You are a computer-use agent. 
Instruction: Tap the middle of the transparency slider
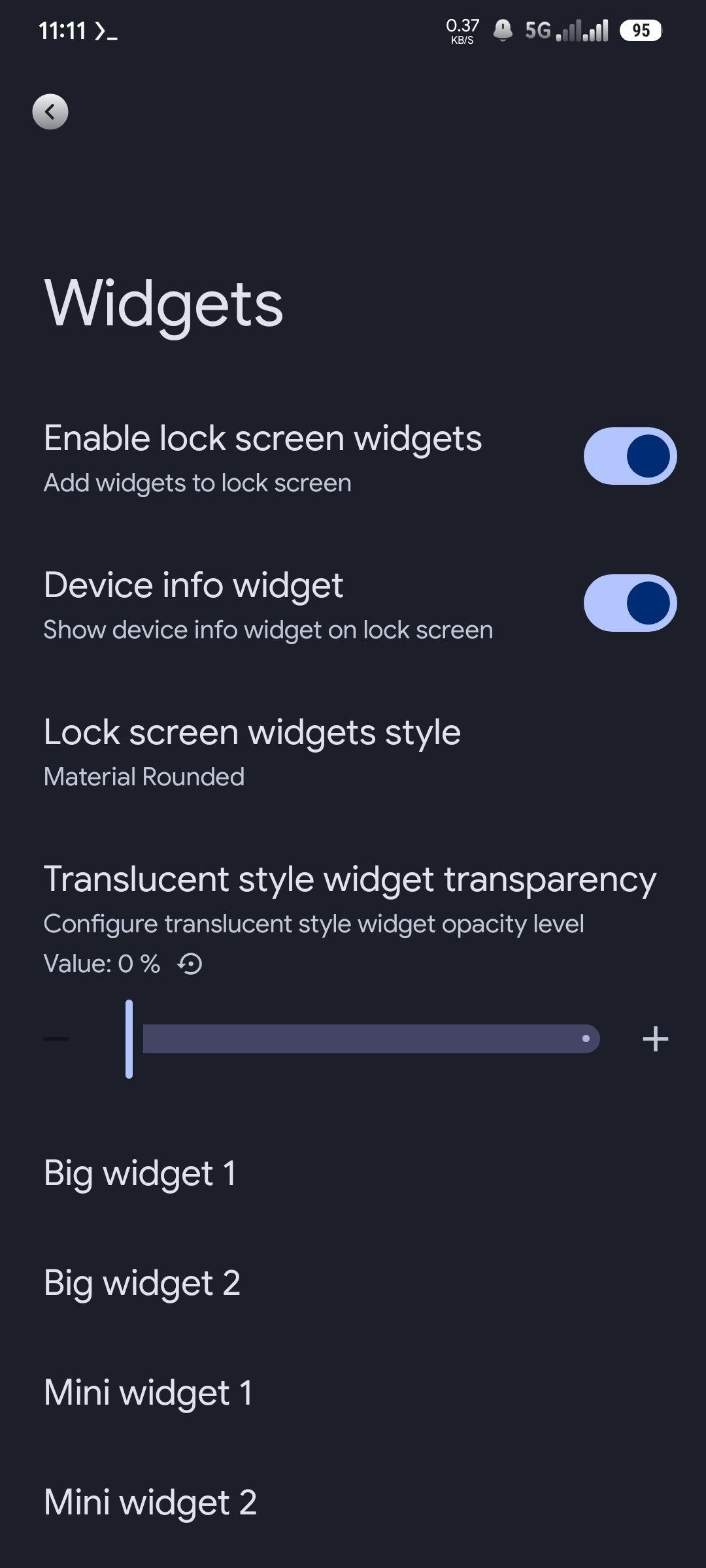363,1039
